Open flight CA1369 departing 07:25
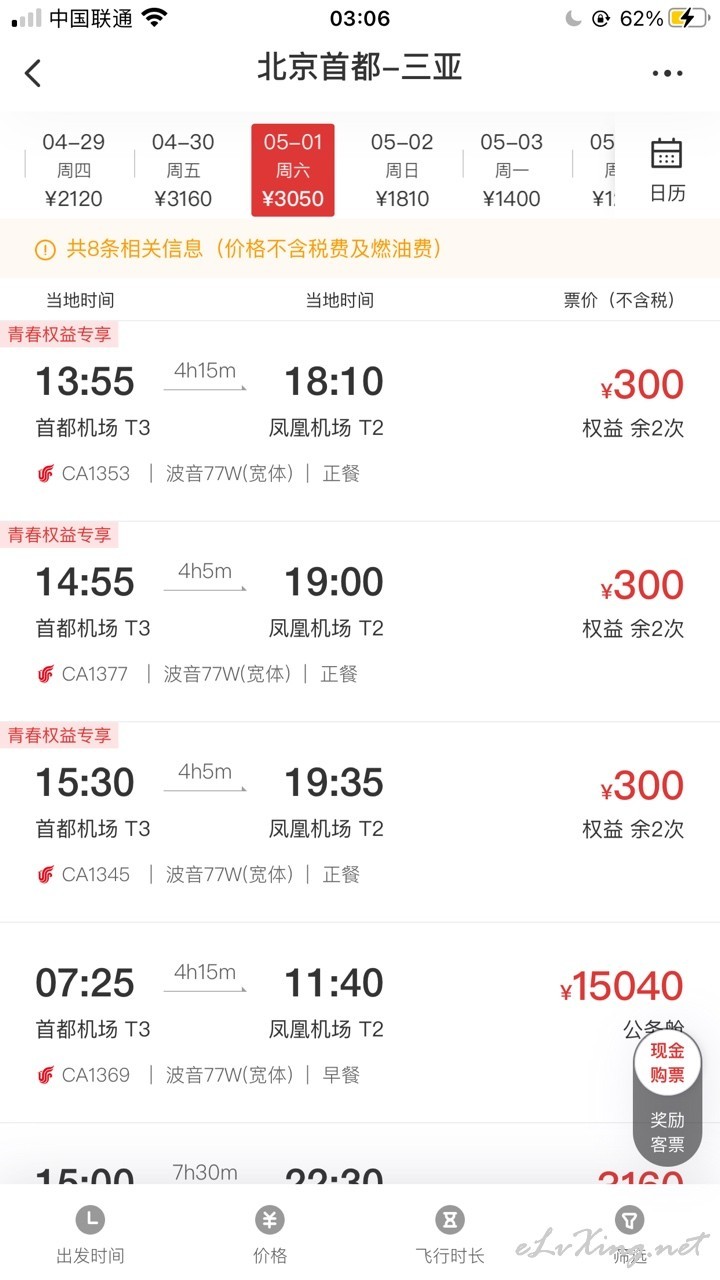720x1280 pixels. [x=360, y=1023]
